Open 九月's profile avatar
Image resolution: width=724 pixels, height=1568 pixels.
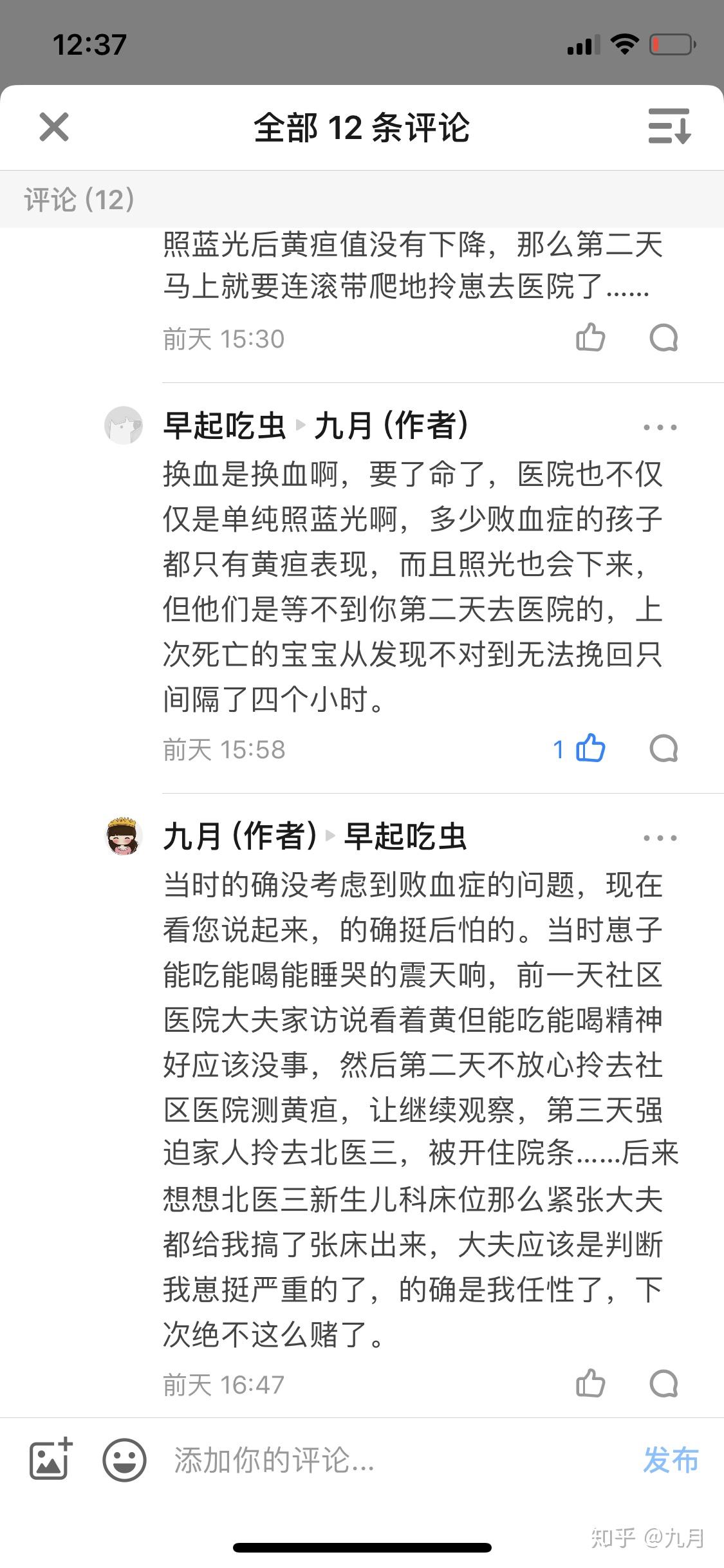[x=124, y=835]
